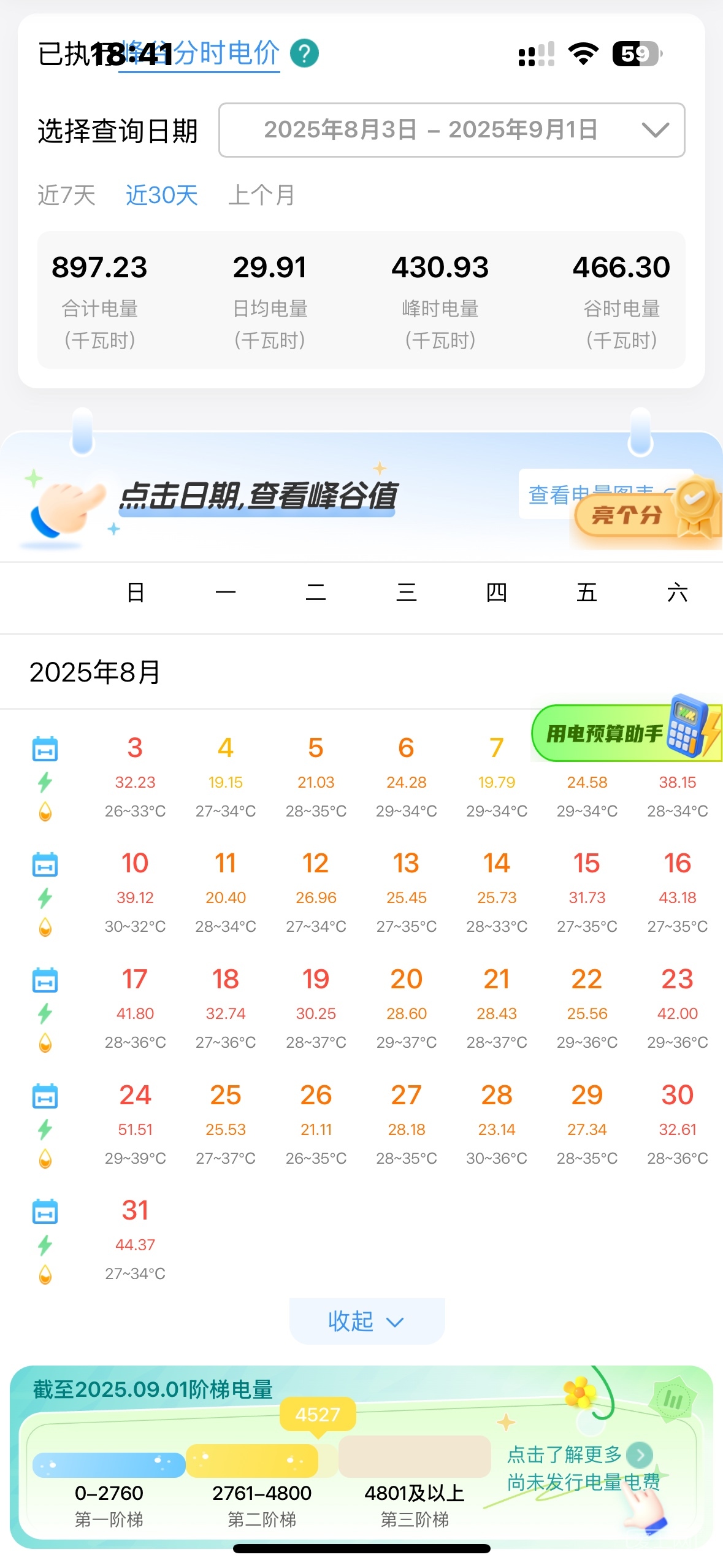Switch to 上个月 range
The image size is (723, 1568).
pos(261,195)
